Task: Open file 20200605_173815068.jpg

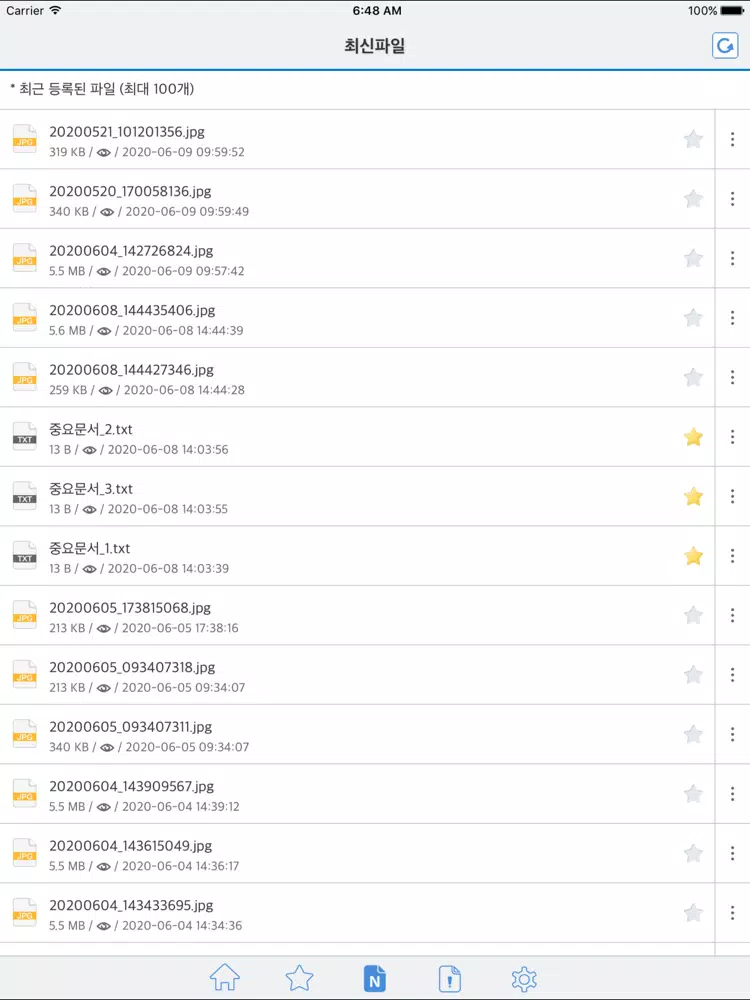Action: (x=130, y=608)
